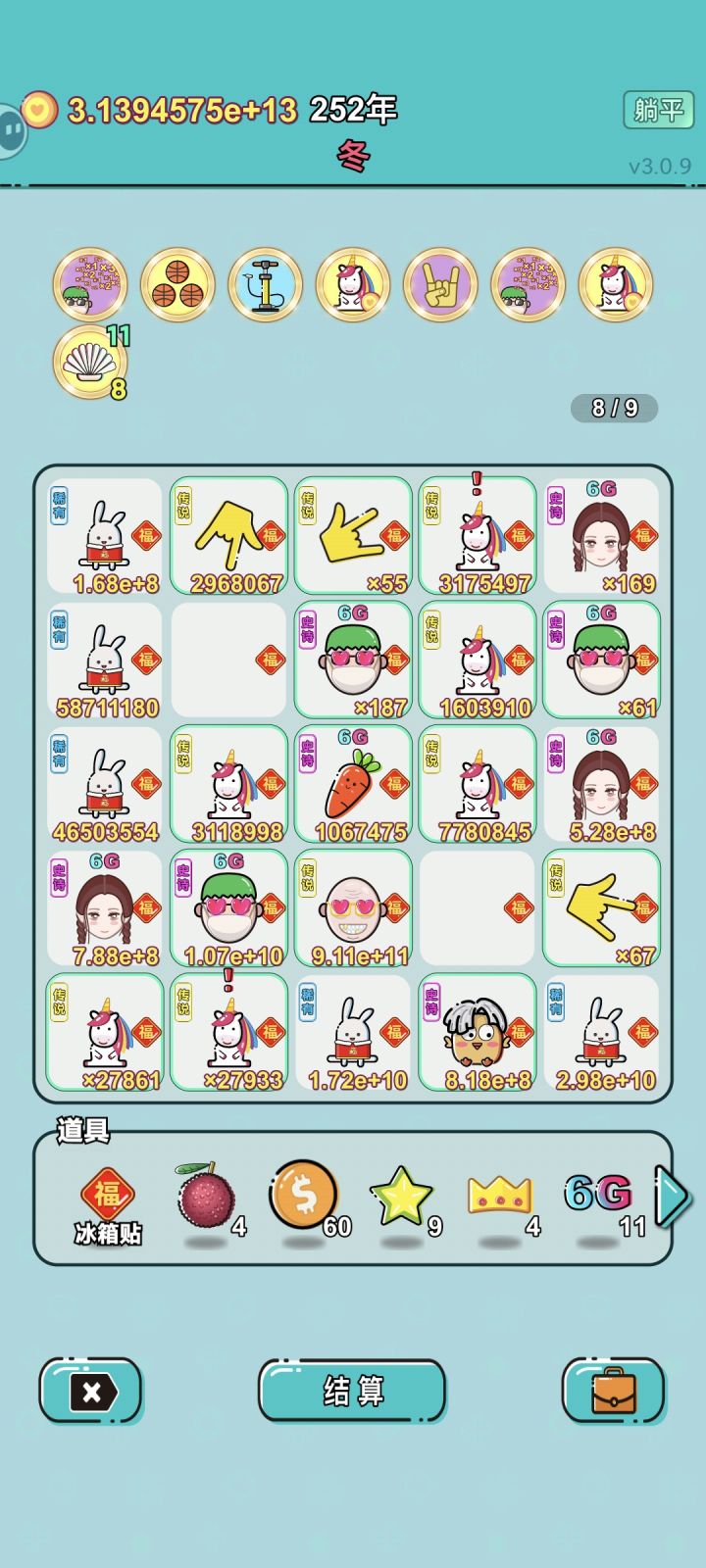
Task: Tap the air pump gold badge
Action: tap(267, 284)
